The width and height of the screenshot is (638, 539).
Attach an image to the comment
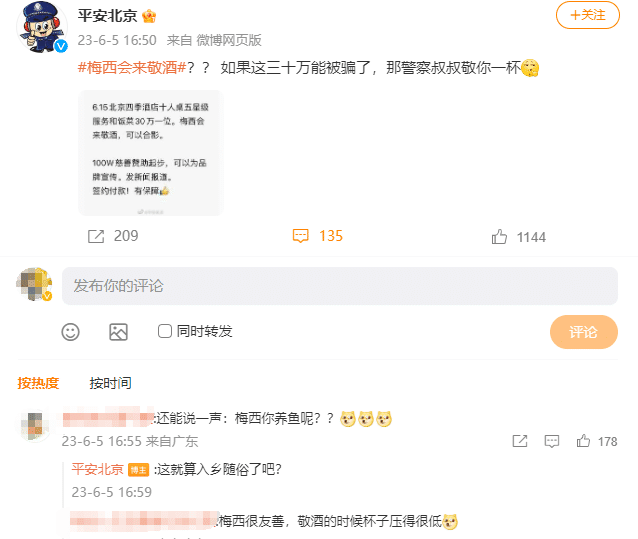[x=118, y=332]
